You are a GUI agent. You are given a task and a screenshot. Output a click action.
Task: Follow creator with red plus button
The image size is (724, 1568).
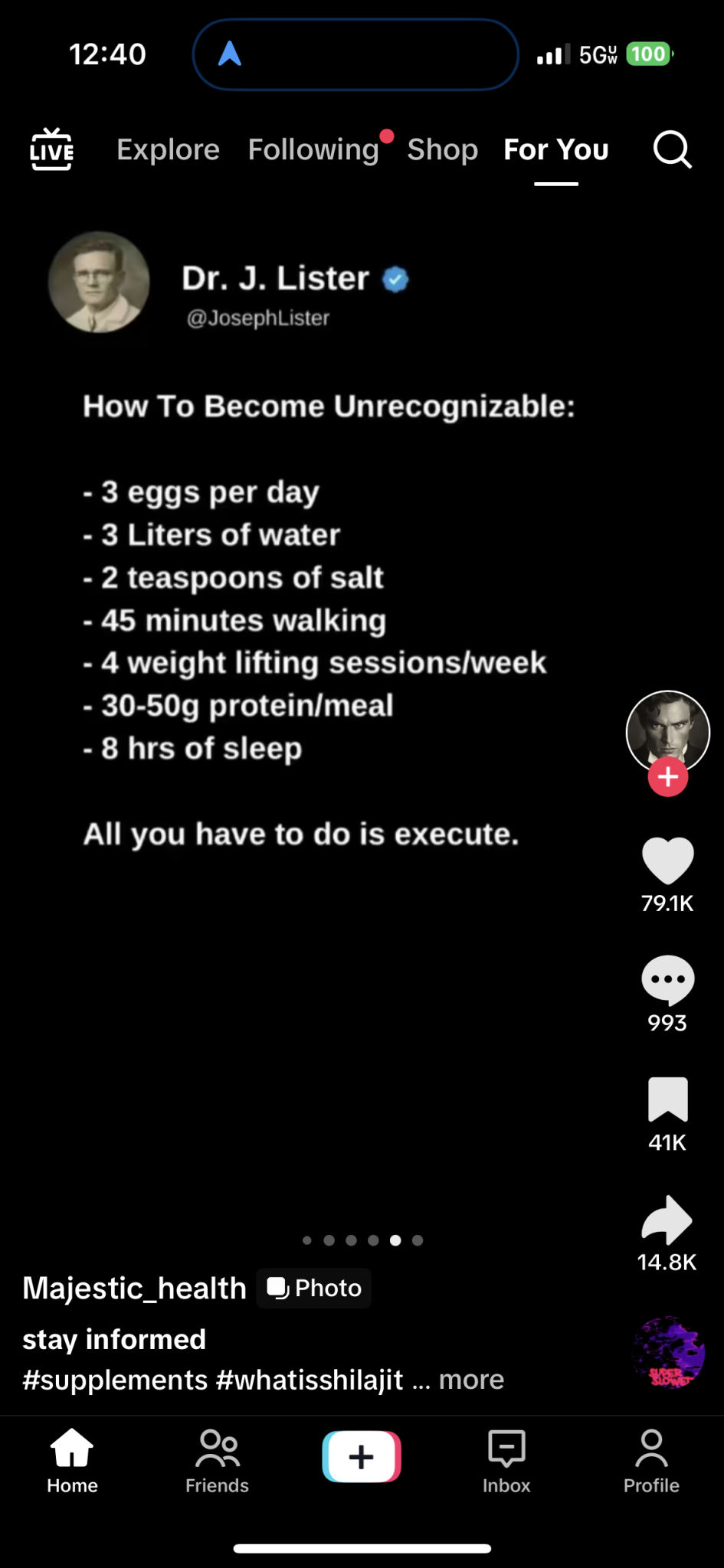(667, 777)
